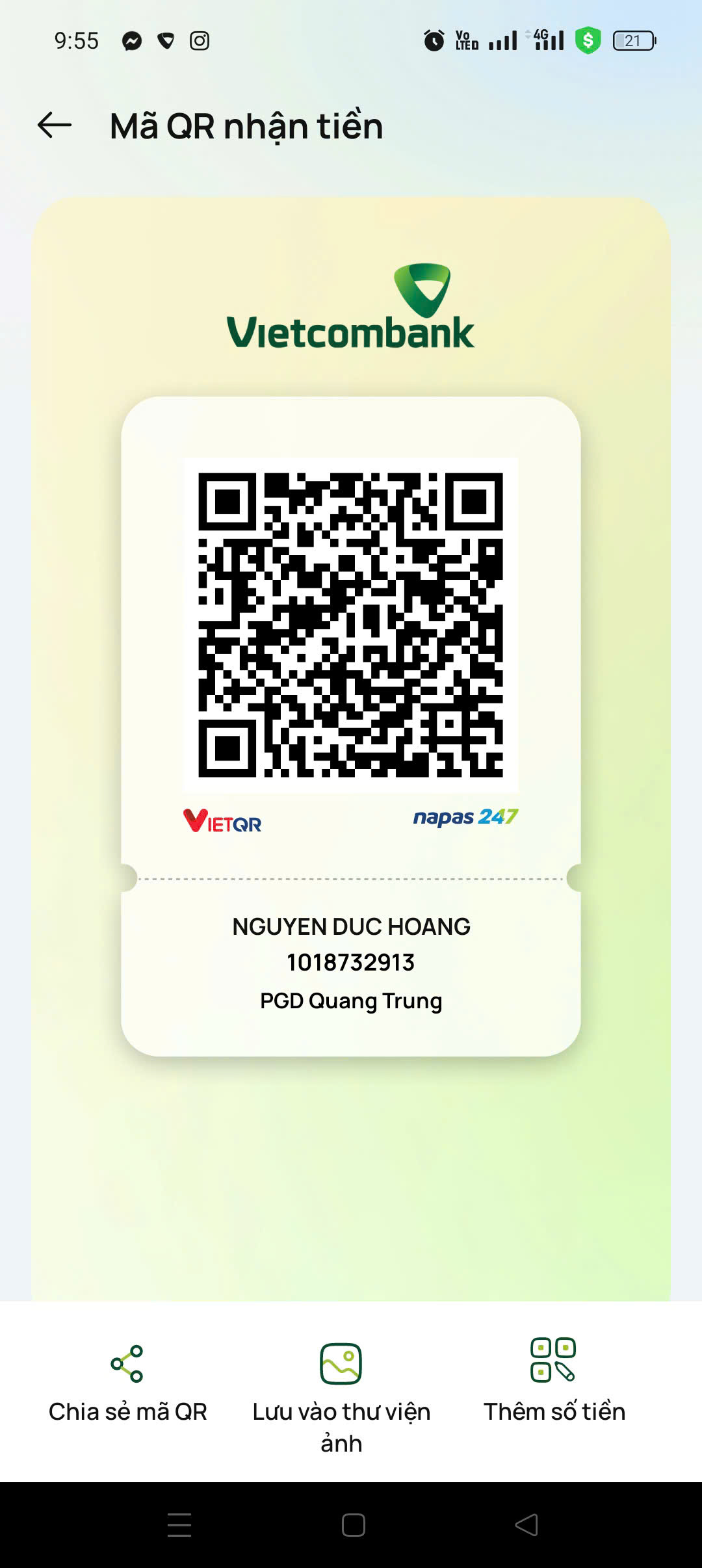Screen dimensions: 702x1568
Task: Tap the system home button
Action: click(353, 1524)
